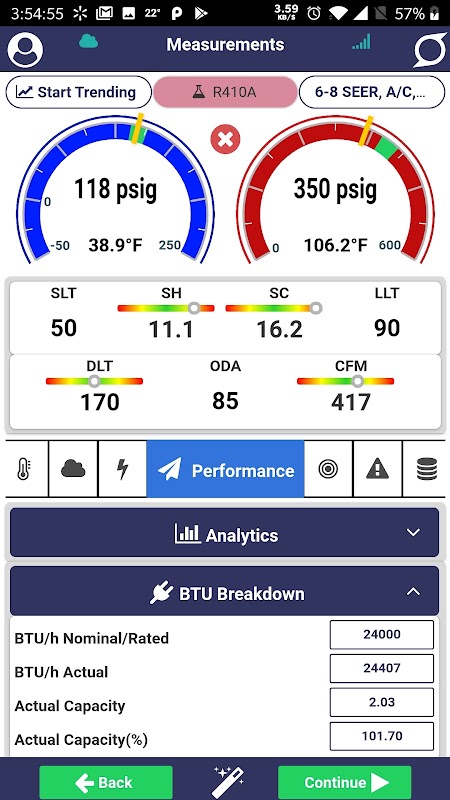
Task: Switch to the thermometer tab
Action: [25, 469]
